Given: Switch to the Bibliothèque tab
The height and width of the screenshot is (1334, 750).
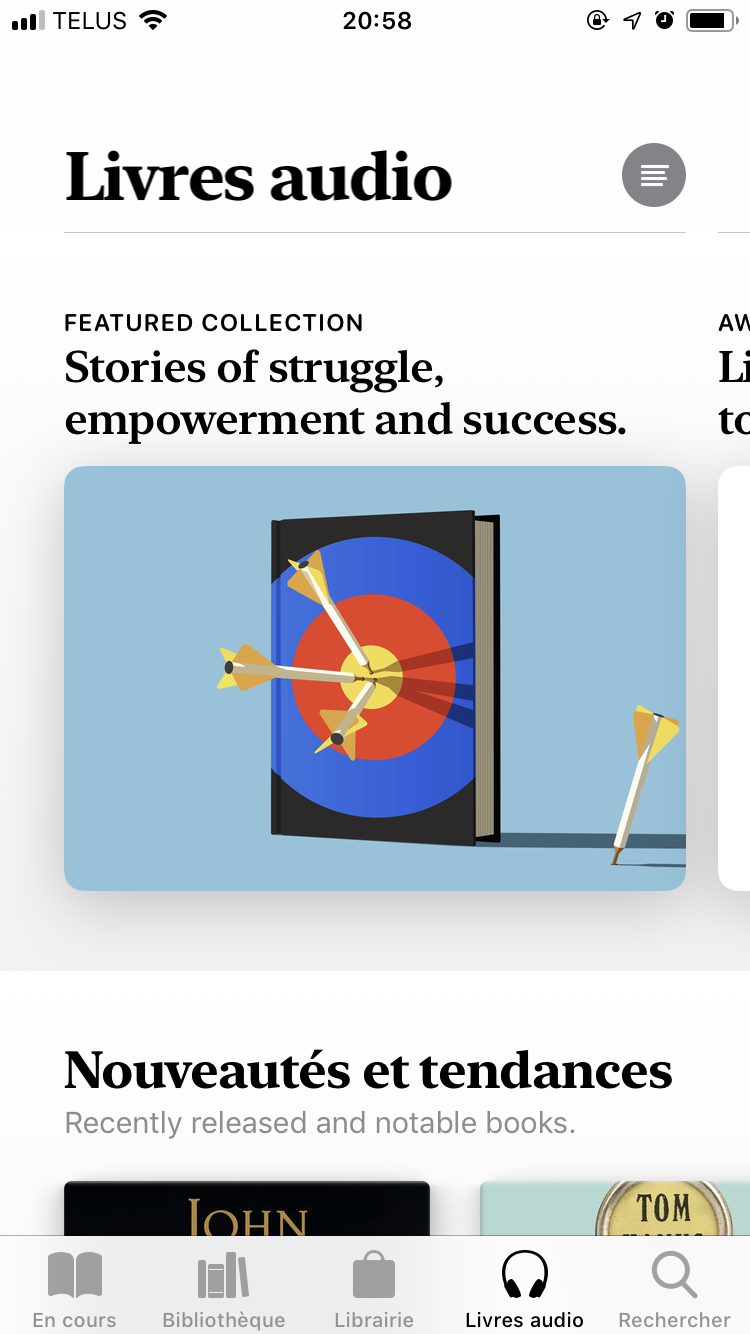Looking at the screenshot, I should (224, 1288).
